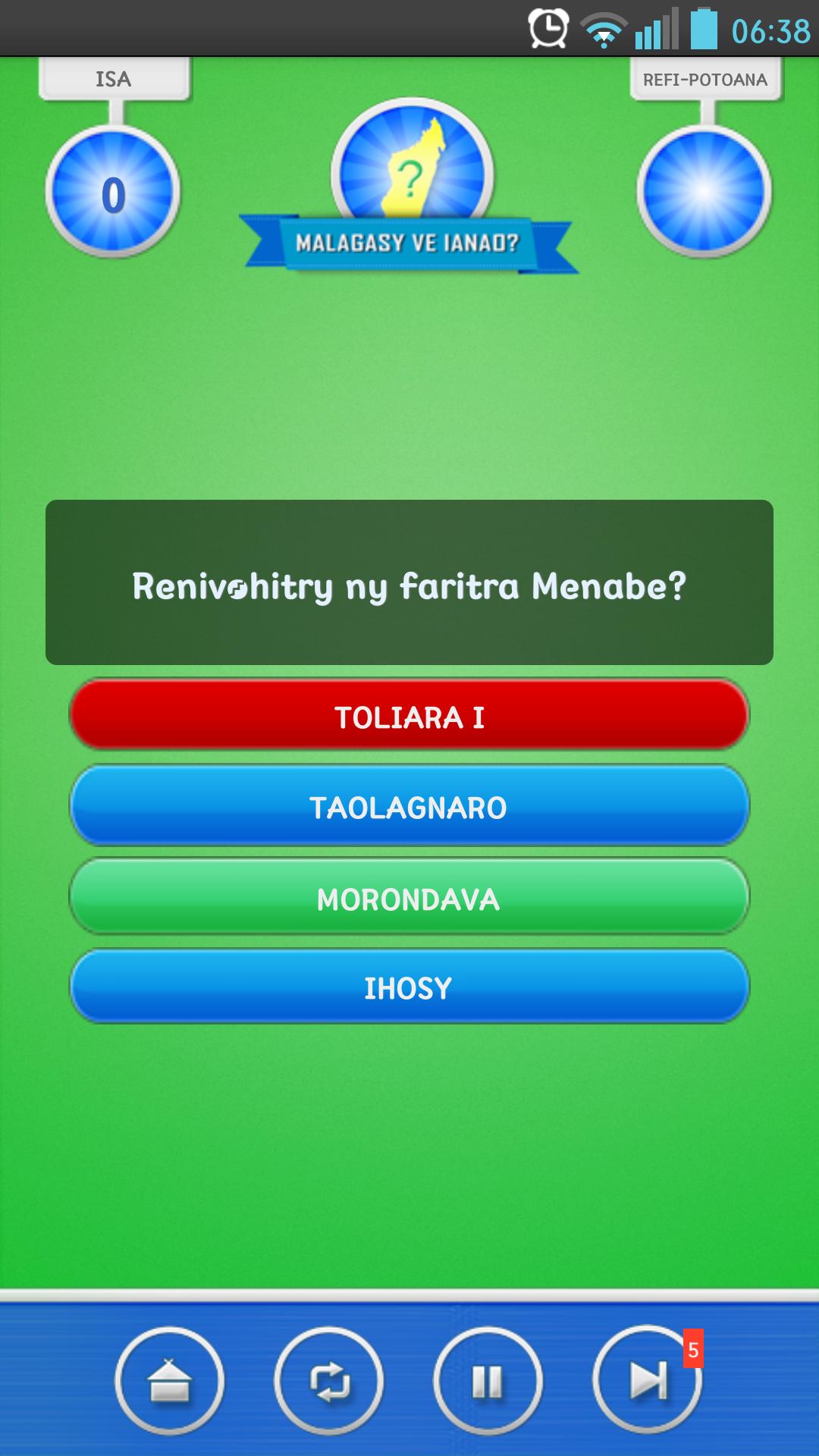Tap the MALAGASY VE IANAO? banner
The width and height of the screenshot is (819, 1456).
click(409, 243)
